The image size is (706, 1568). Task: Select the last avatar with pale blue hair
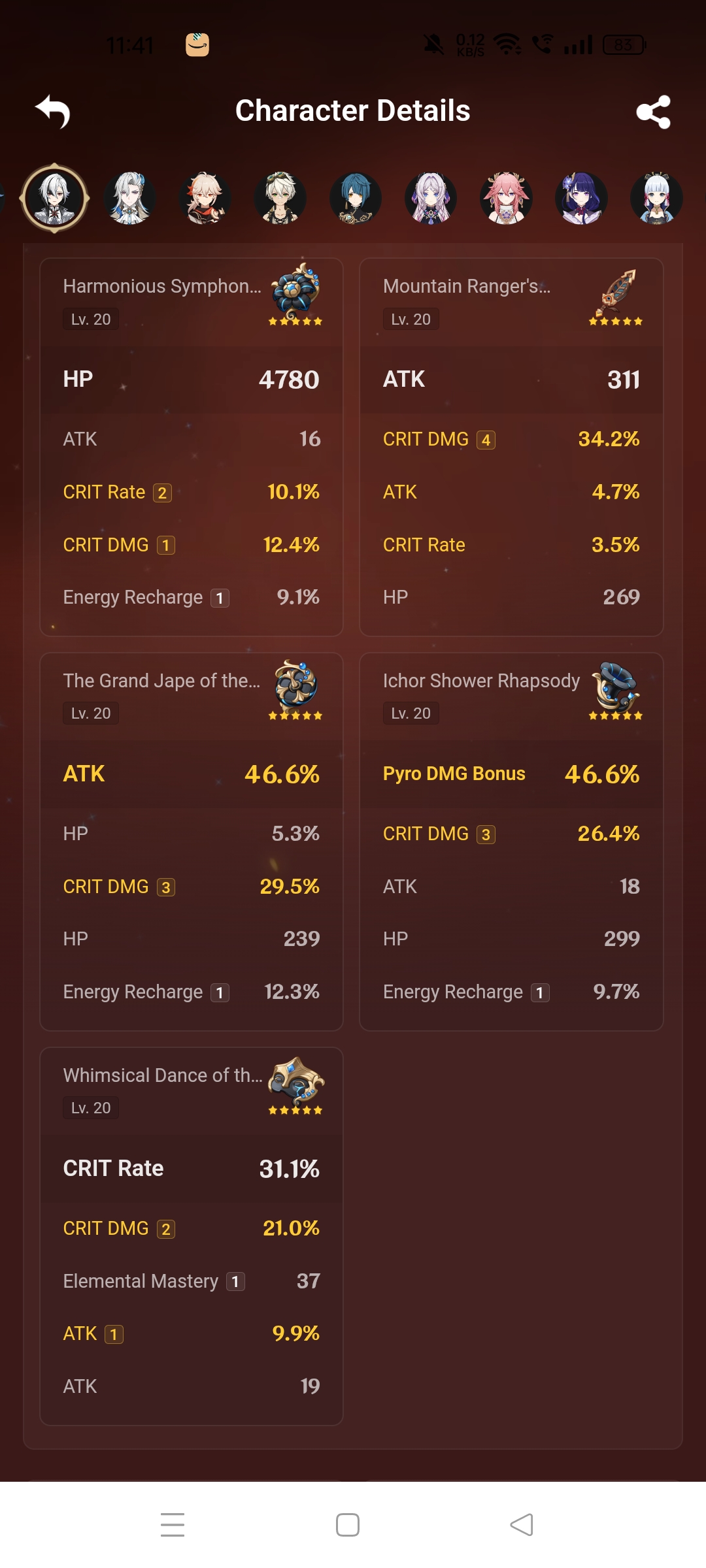point(656,197)
